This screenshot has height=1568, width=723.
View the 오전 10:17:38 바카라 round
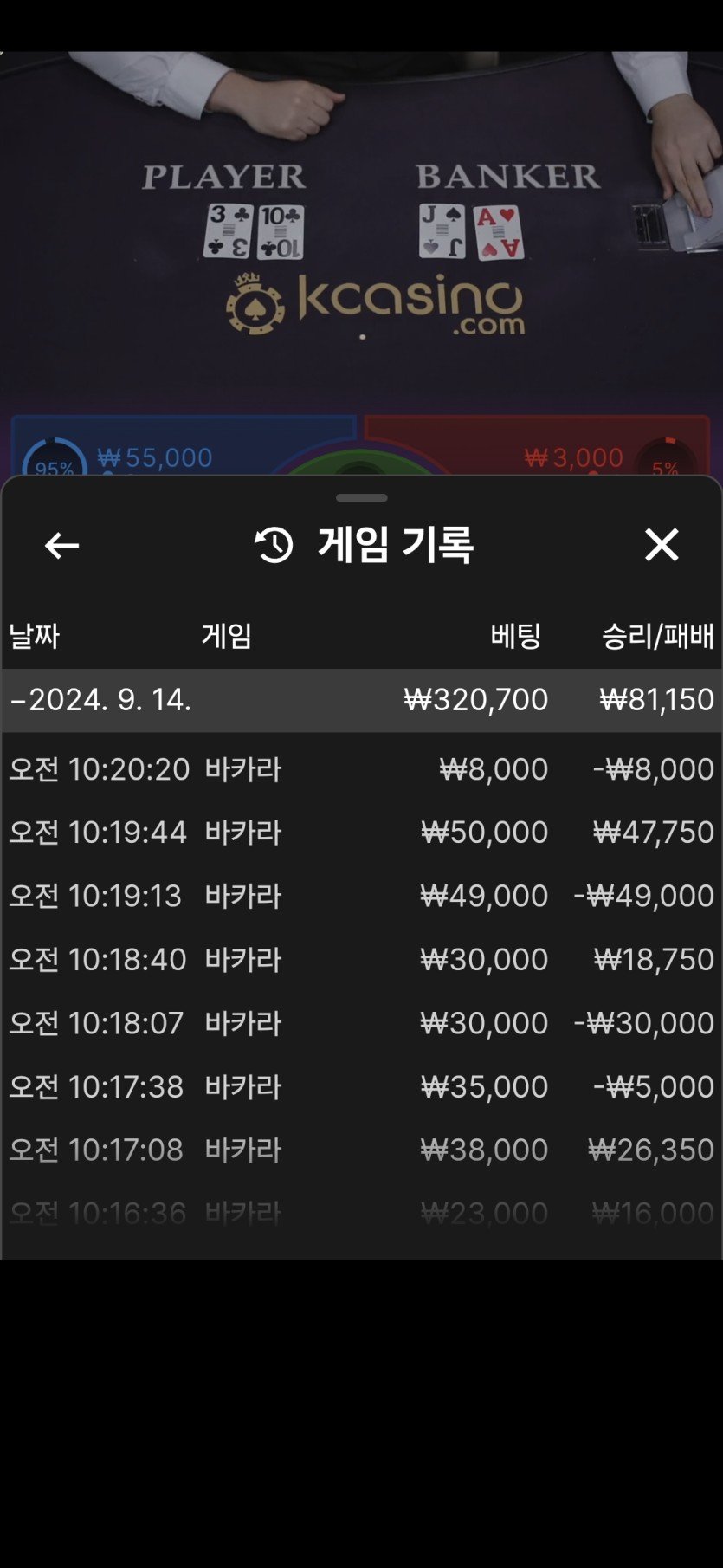click(x=361, y=1086)
